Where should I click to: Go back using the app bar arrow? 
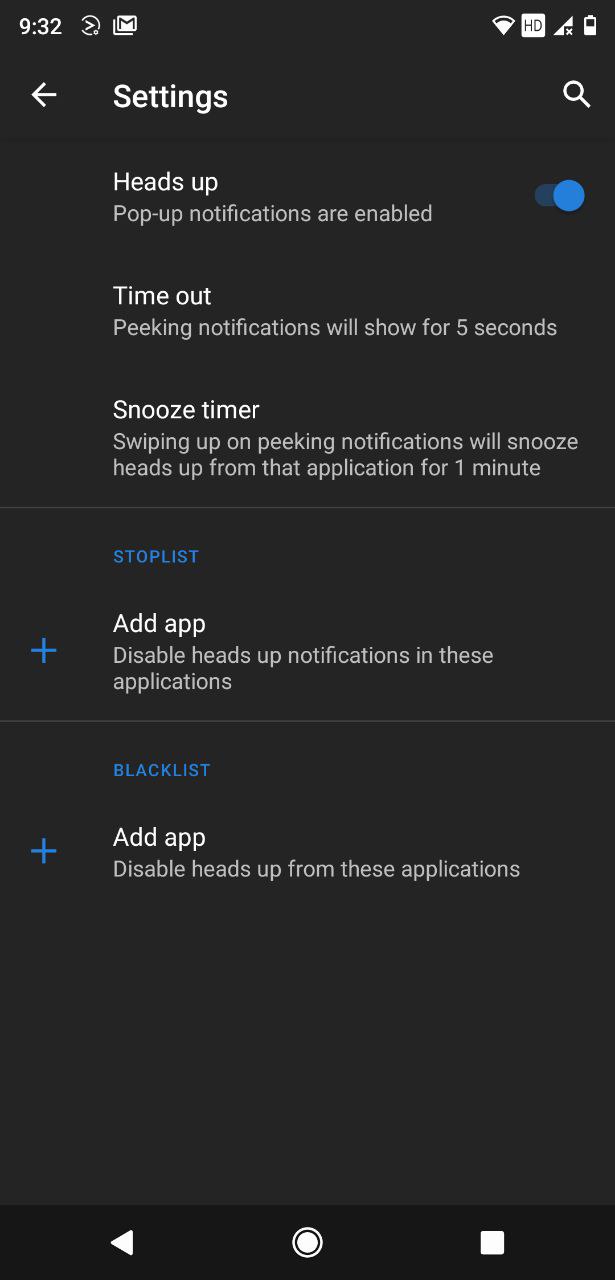[x=44, y=95]
